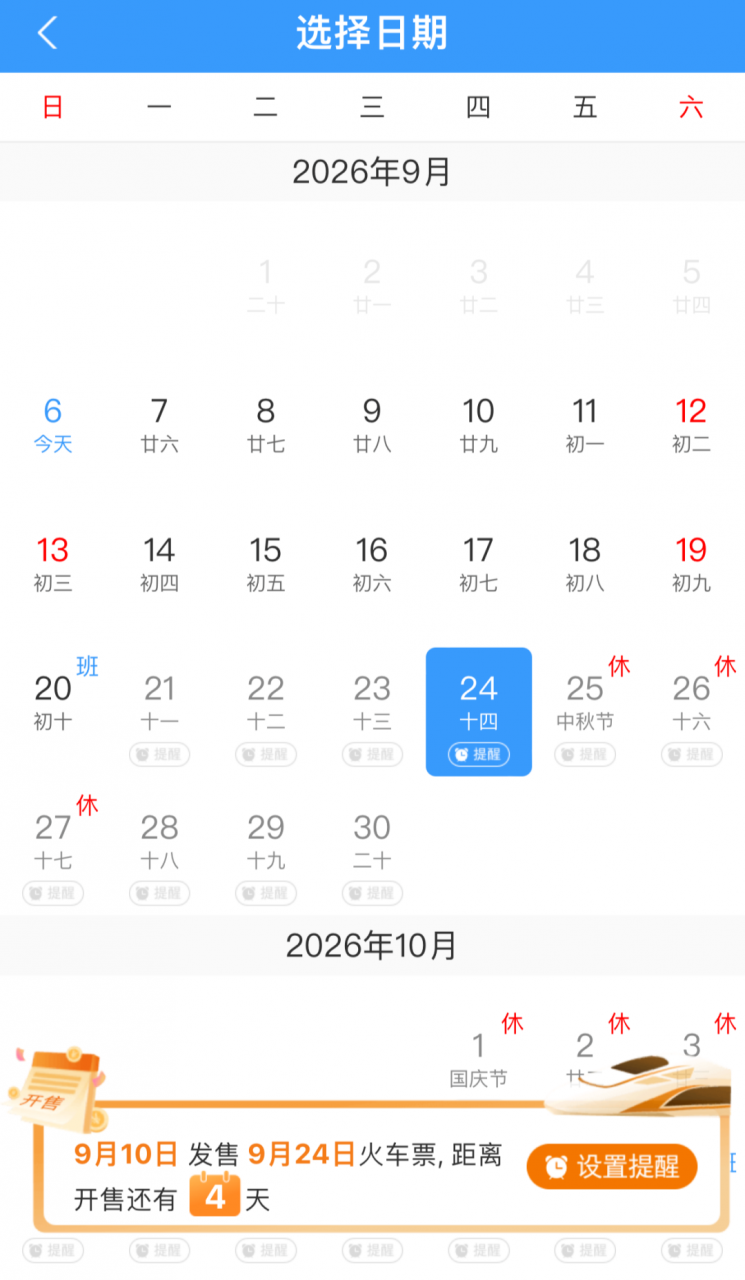Pick September 30 for a reminder
This screenshot has height=1280, width=745.
[372, 893]
